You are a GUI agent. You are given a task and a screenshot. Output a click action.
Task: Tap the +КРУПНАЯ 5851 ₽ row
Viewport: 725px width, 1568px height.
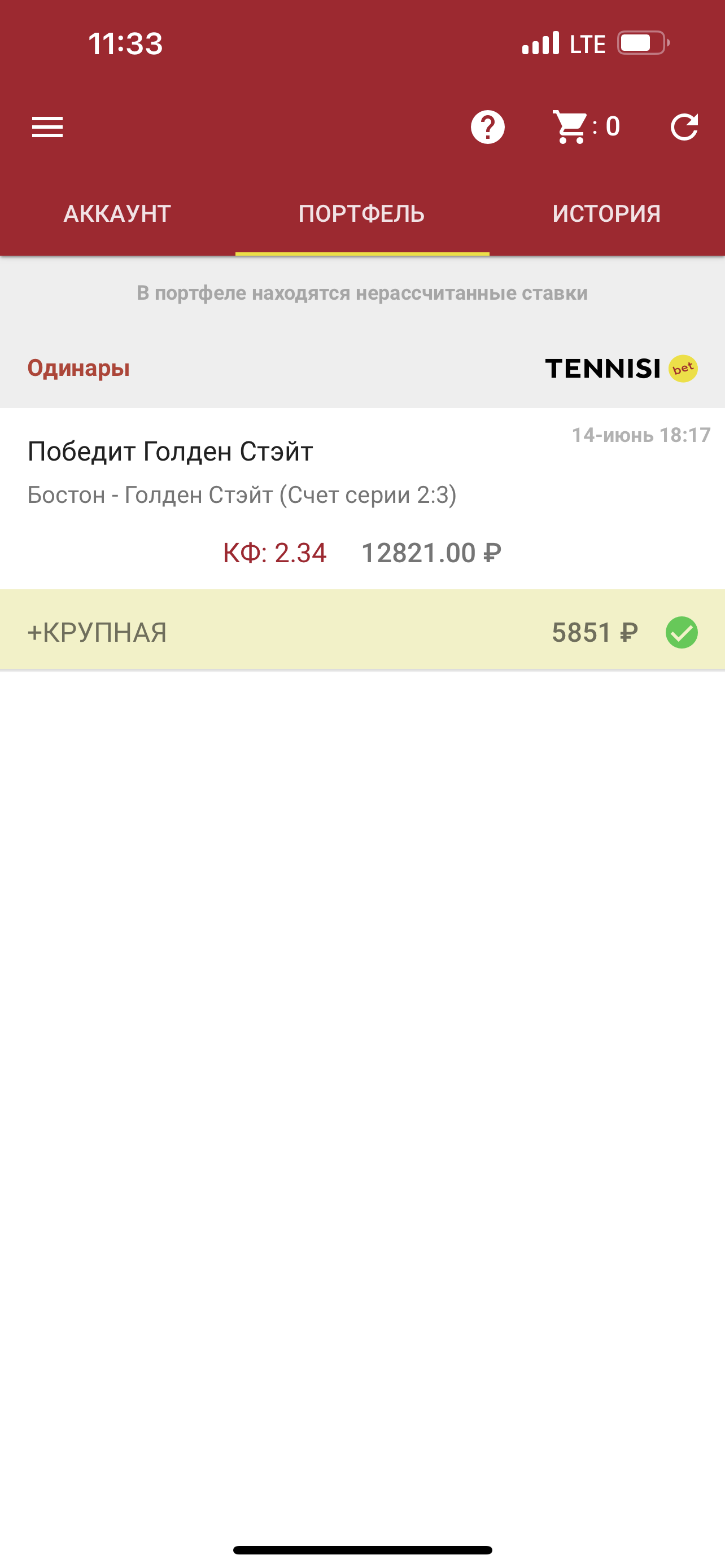point(362,632)
